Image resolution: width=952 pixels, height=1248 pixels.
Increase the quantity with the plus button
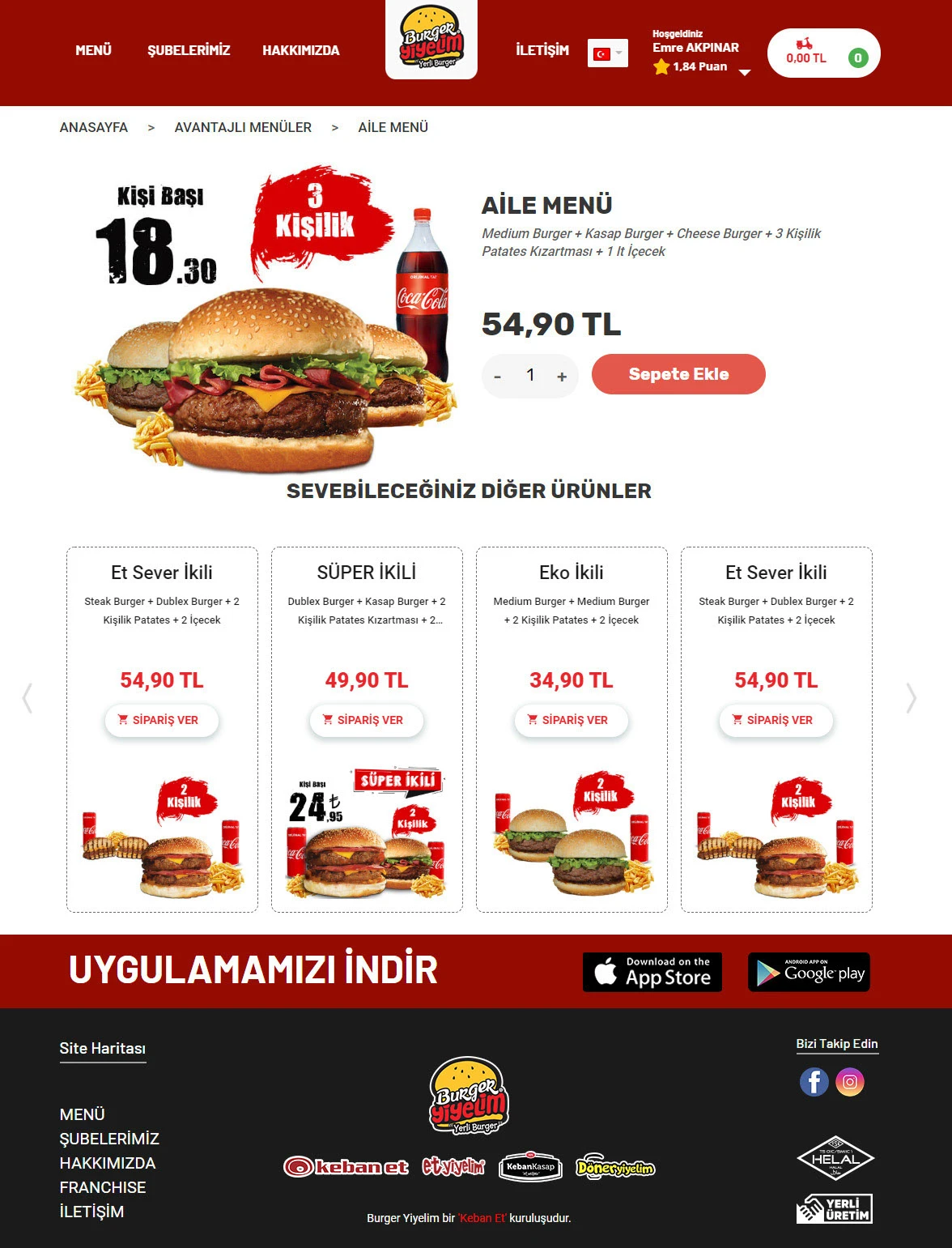(562, 377)
